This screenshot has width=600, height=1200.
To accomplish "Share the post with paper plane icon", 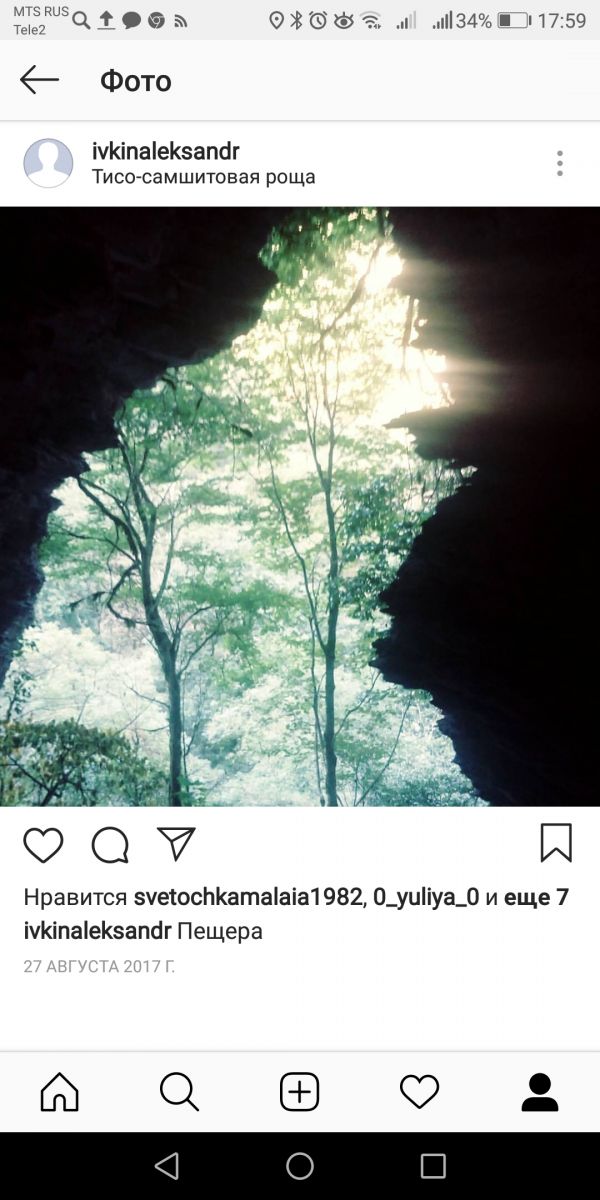I will [x=176, y=844].
